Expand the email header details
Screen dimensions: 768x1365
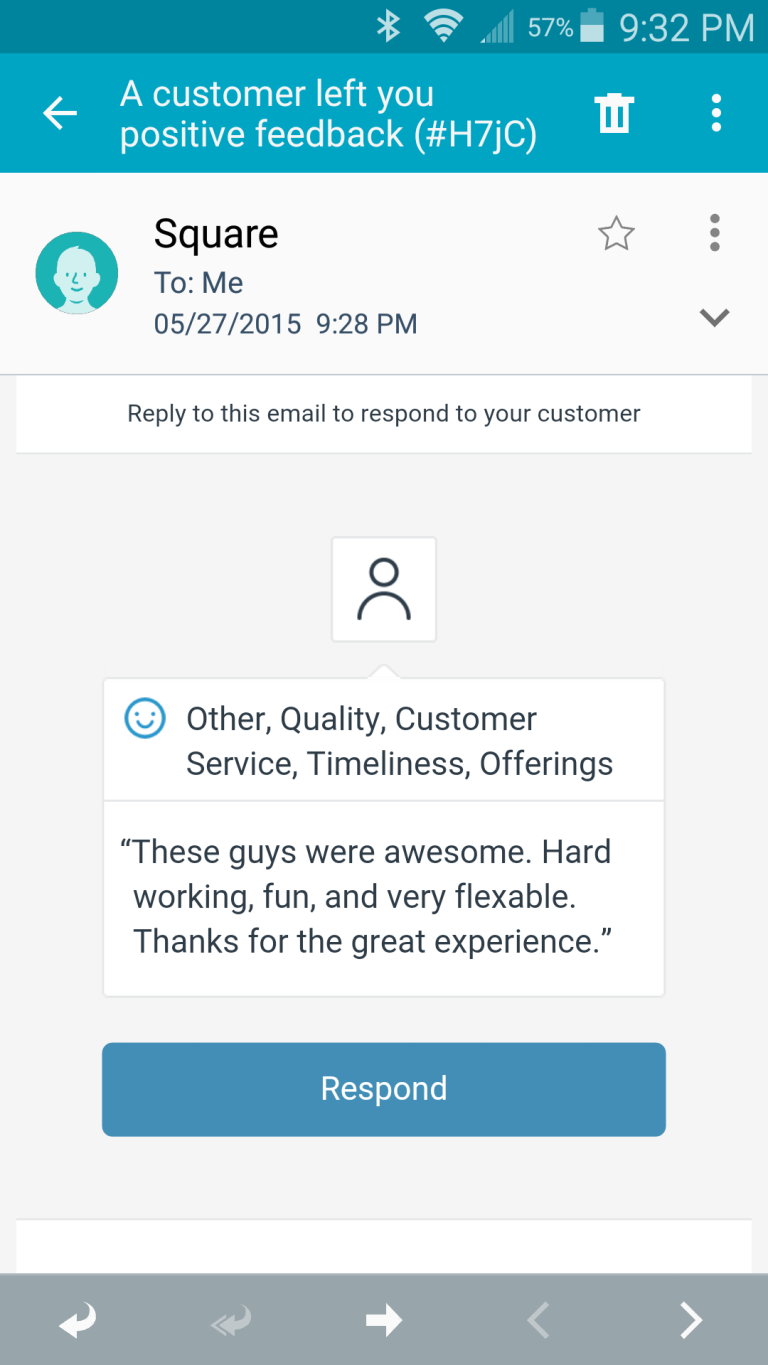[714, 318]
